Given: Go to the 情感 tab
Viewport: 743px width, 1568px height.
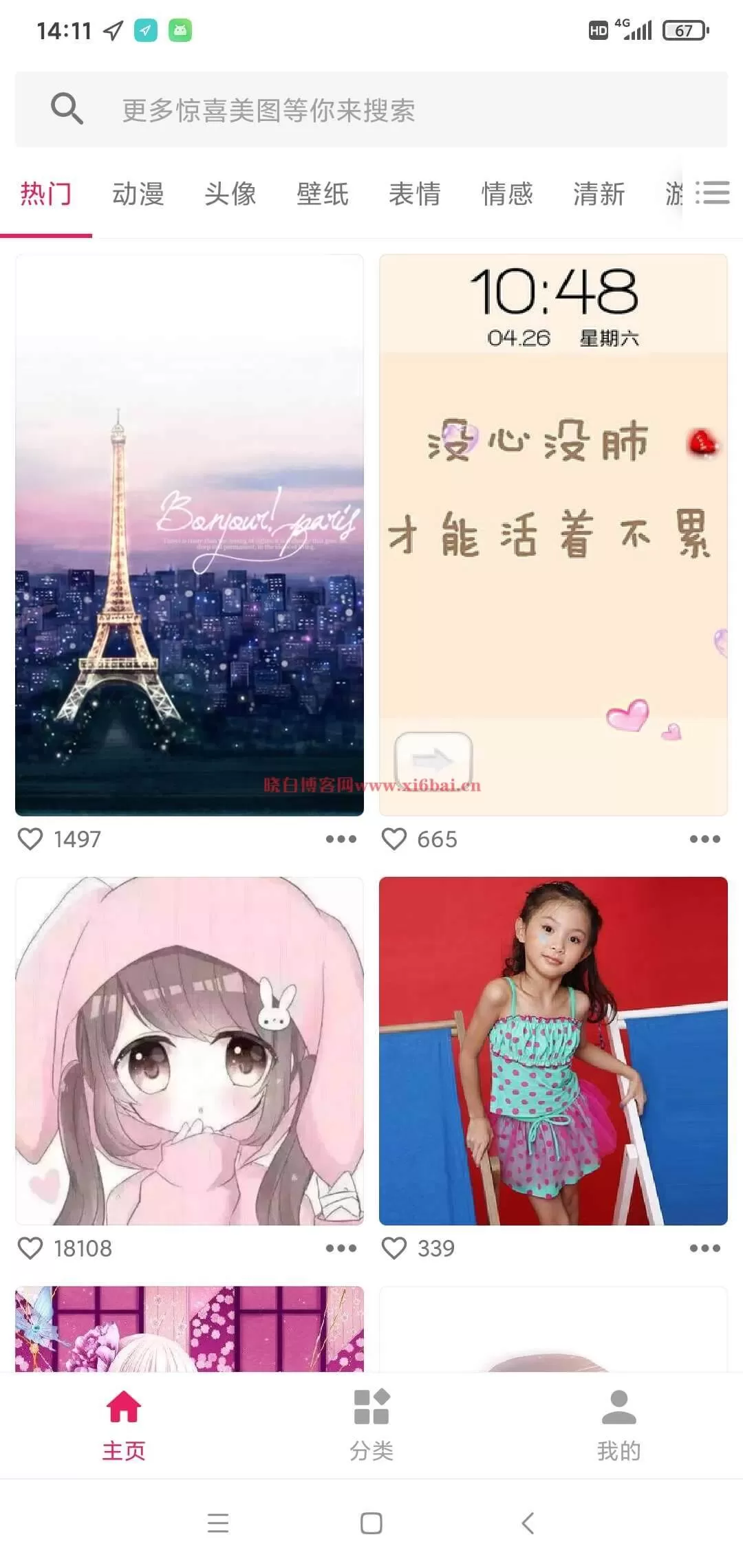Looking at the screenshot, I should point(507,194).
